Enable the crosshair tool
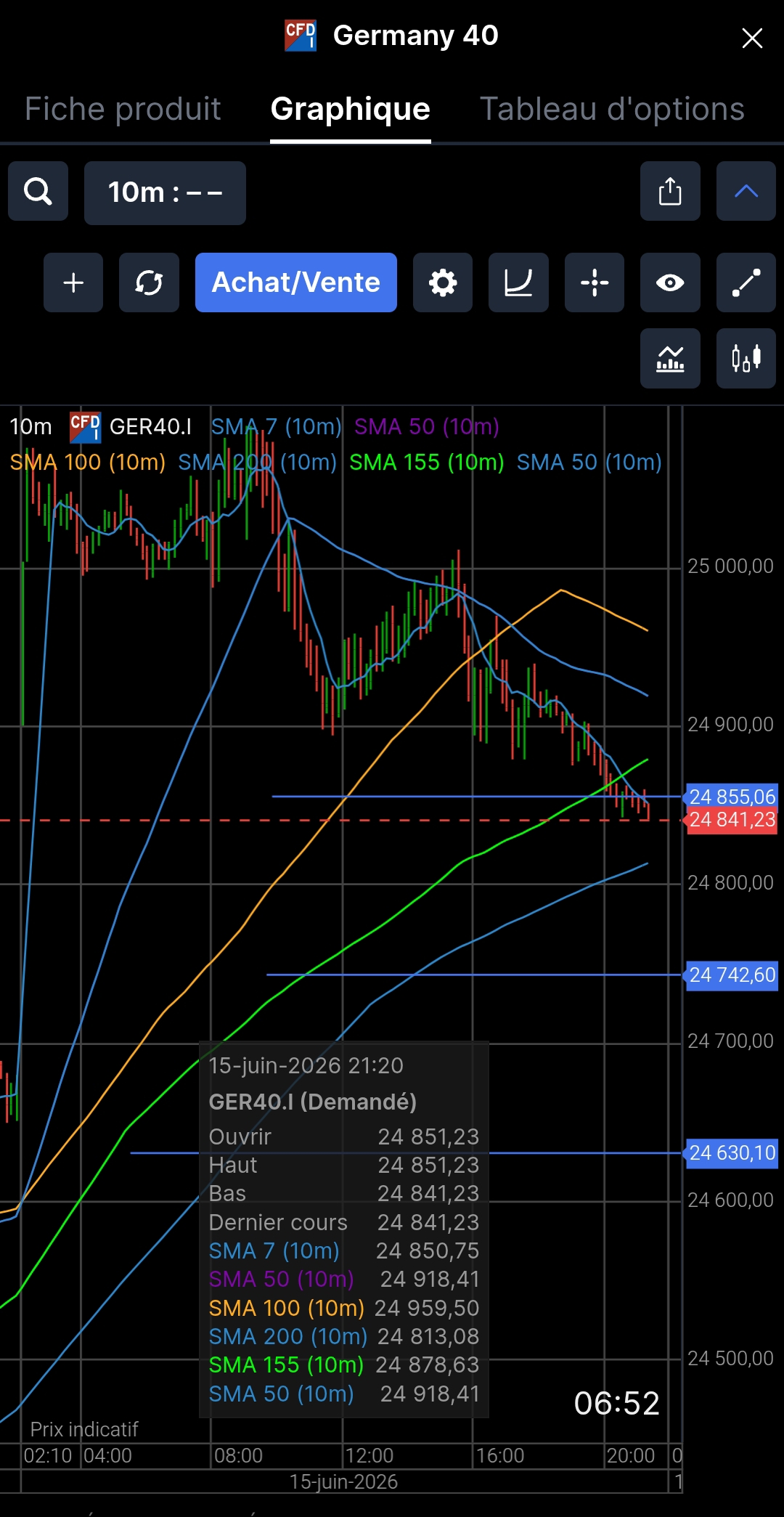 coord(595,282)
